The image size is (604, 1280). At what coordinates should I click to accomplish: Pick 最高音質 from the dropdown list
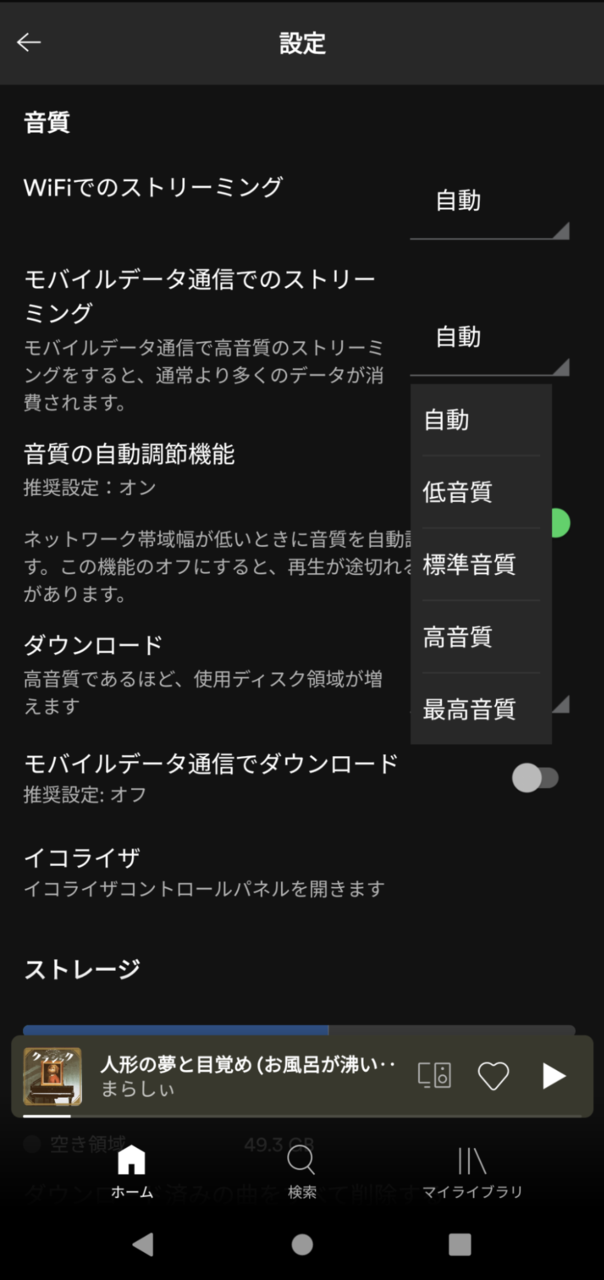(x=481, y=709)
